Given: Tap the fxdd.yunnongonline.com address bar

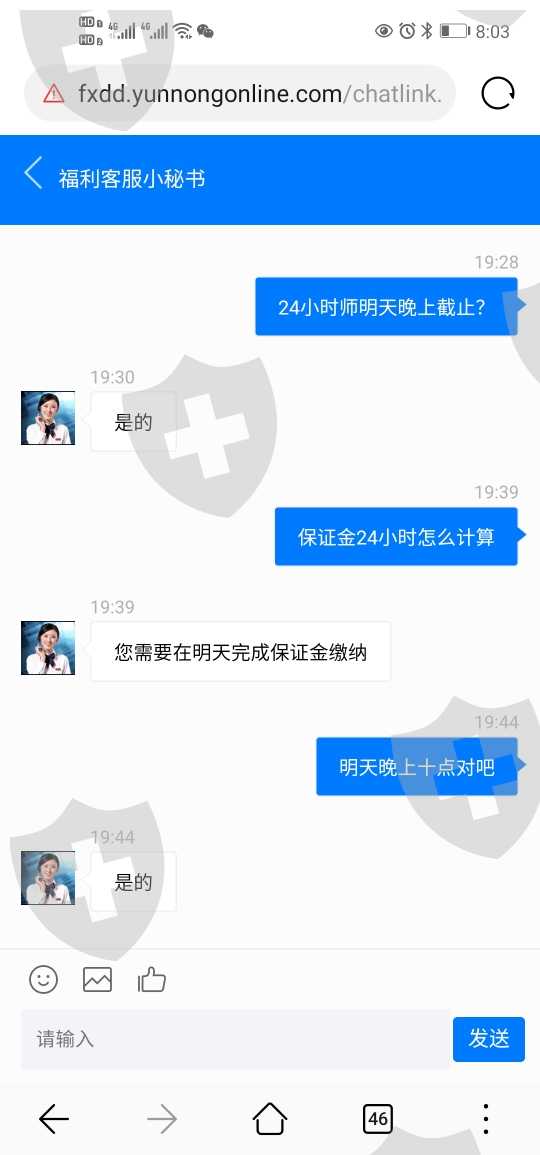Looking at the screenshot, I should click(x=240, y=94).
